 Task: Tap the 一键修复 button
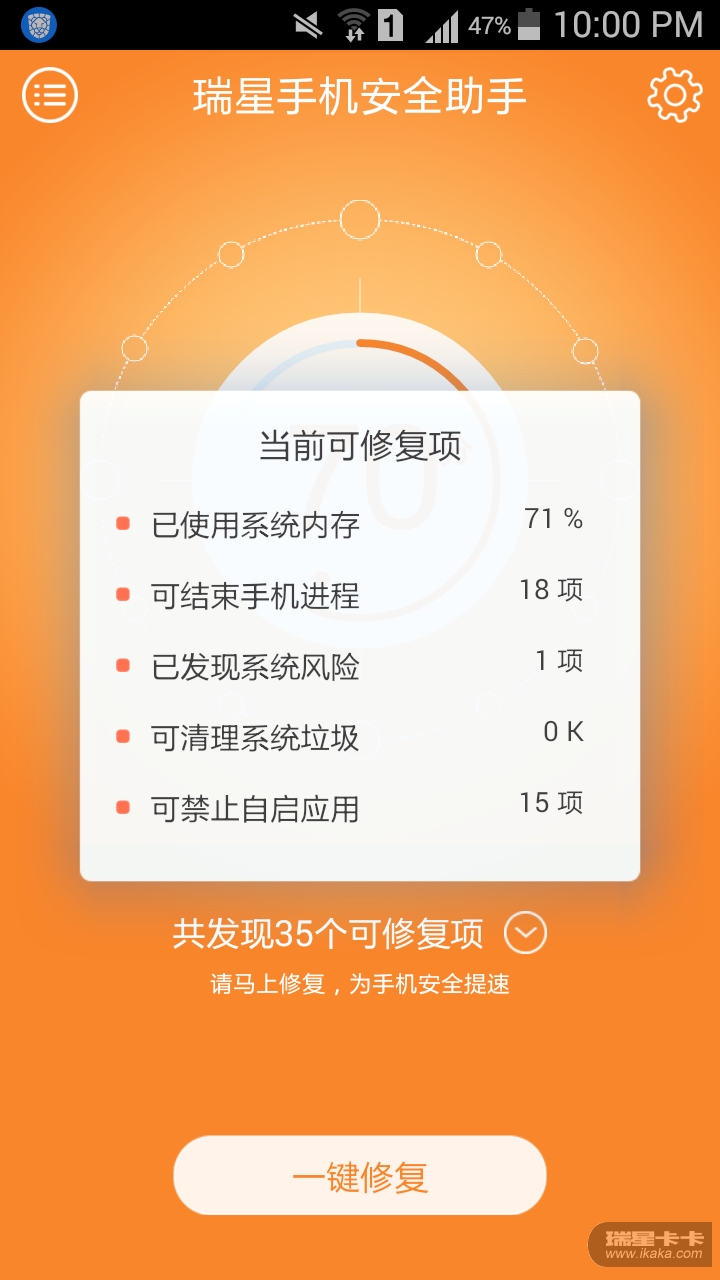pyautogui.click(x=360, y=1176)
